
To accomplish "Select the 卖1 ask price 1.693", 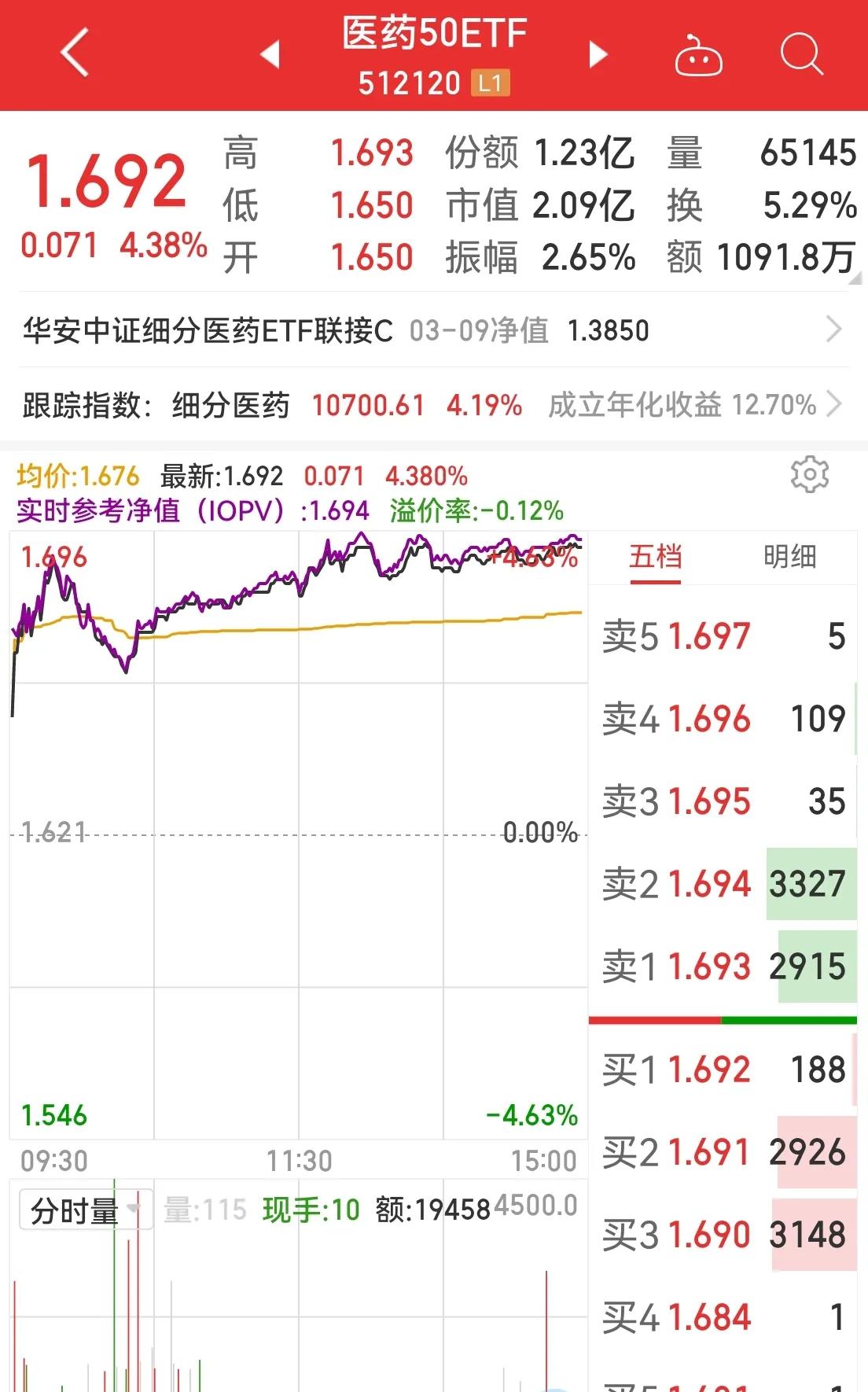I will [710, 966].
